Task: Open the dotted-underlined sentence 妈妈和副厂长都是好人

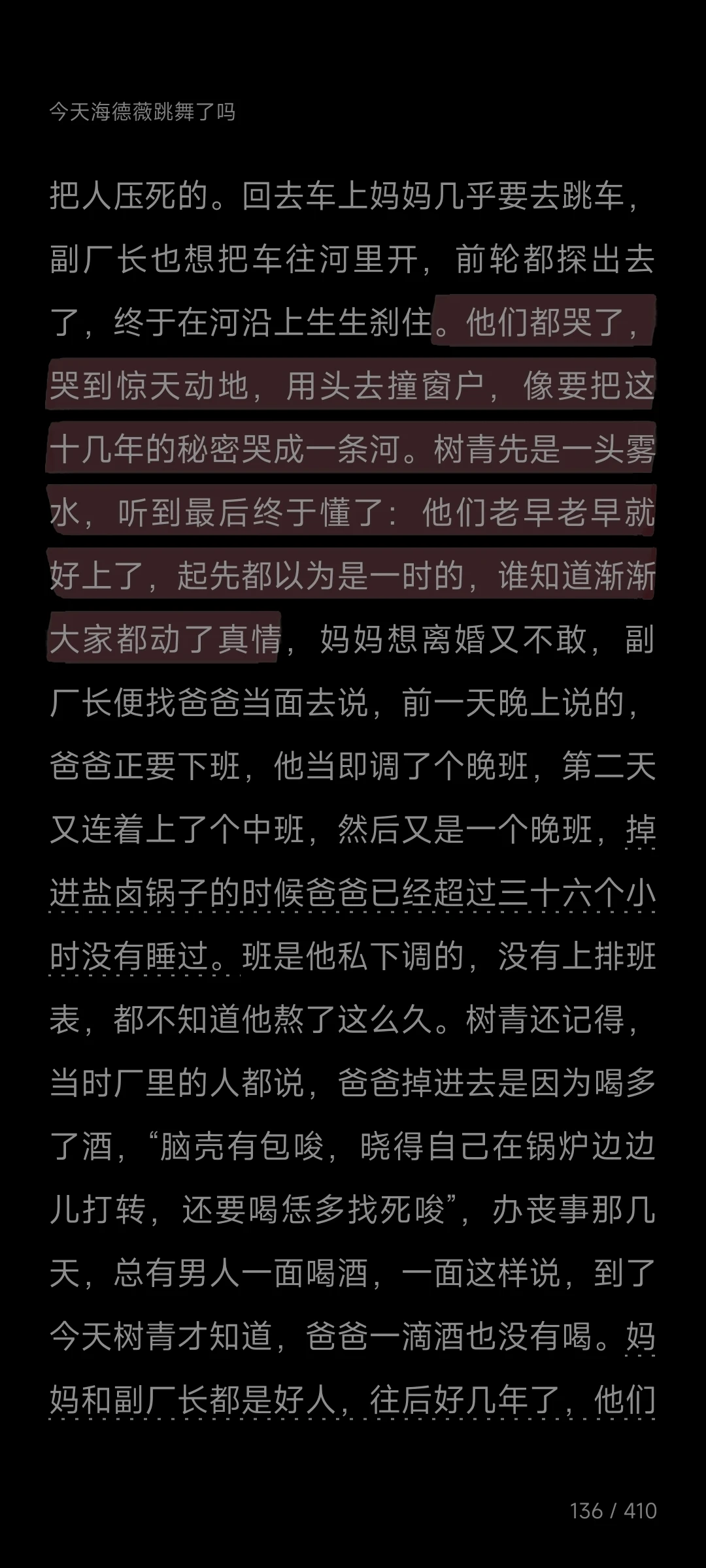Action: point(353,1401)
